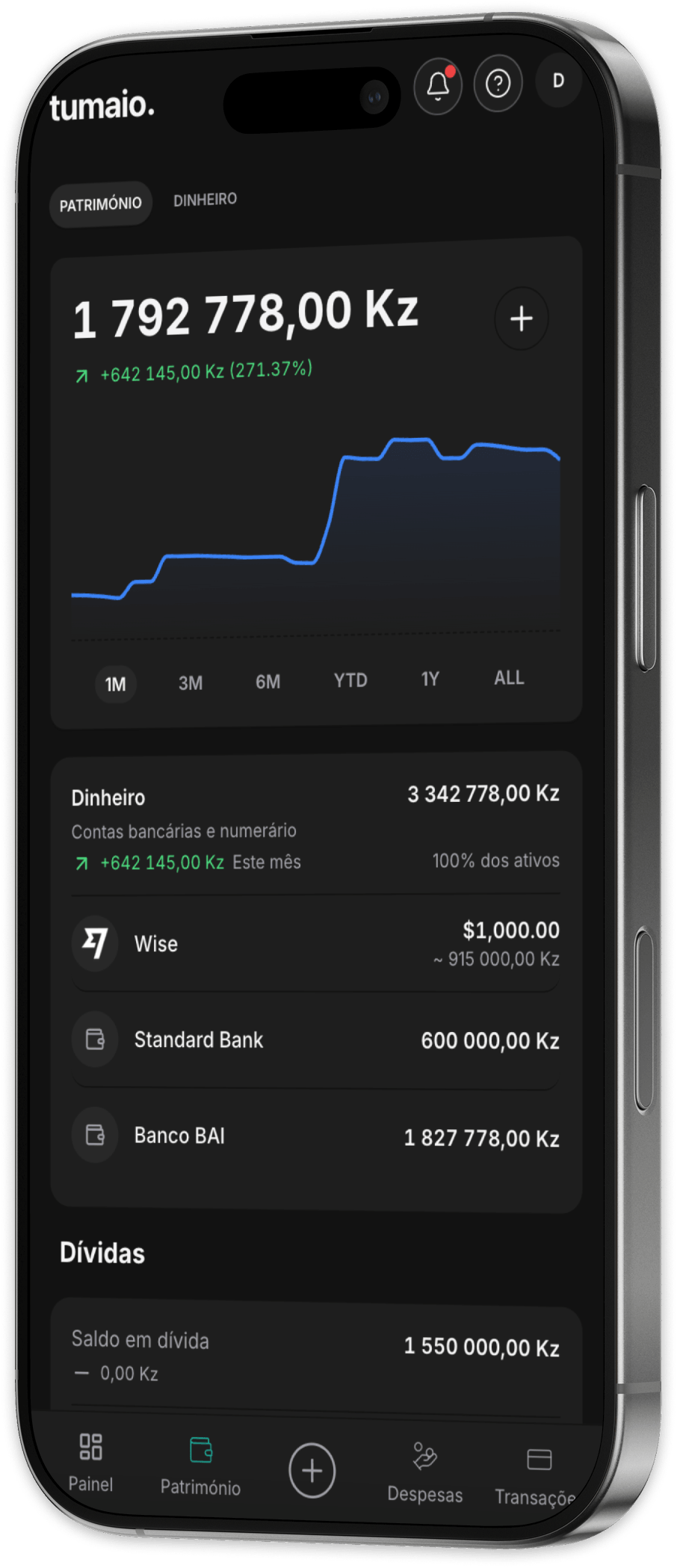Select the 1M period on the chart
Viewport: 677px width, 1568px height.
(115, 684)
